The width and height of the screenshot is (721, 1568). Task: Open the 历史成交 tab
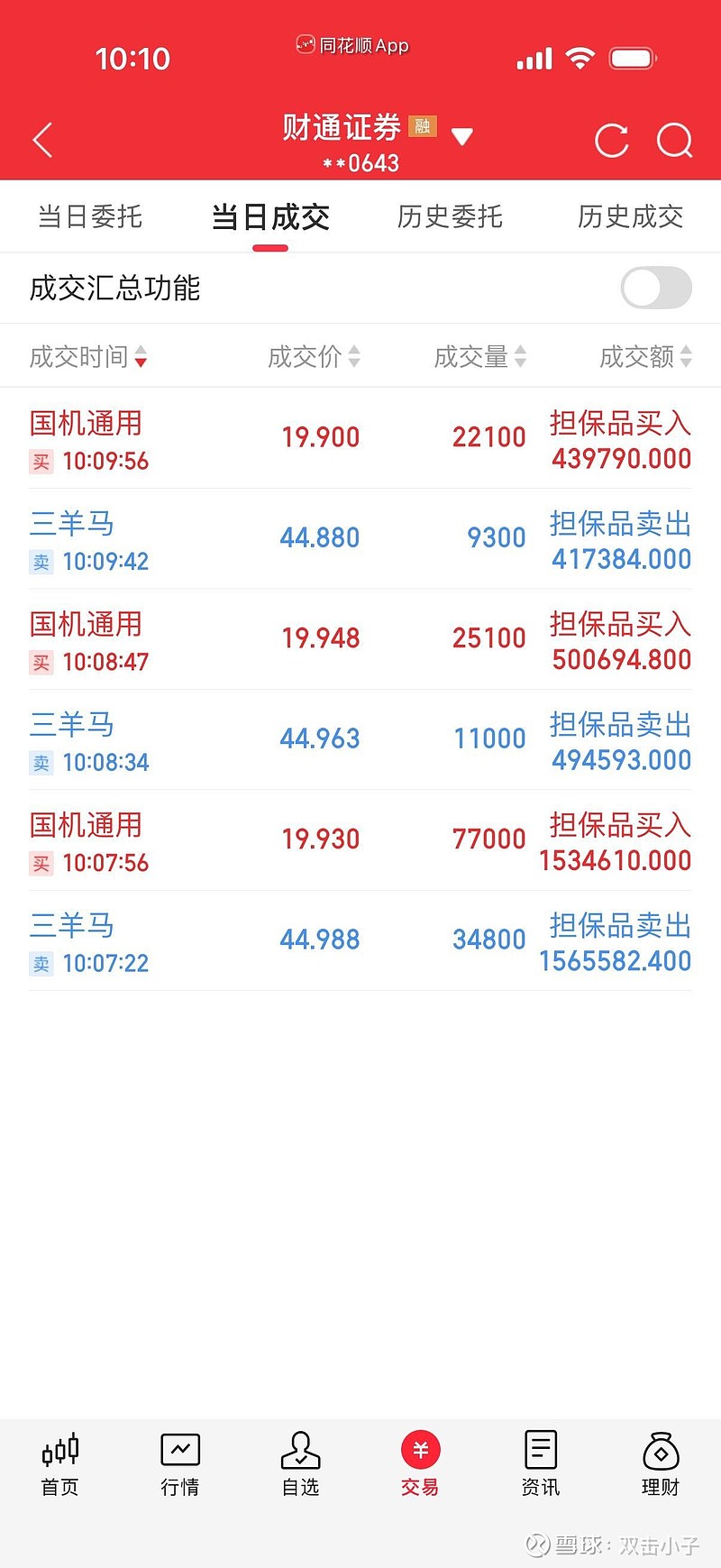(x=630, y=216)
